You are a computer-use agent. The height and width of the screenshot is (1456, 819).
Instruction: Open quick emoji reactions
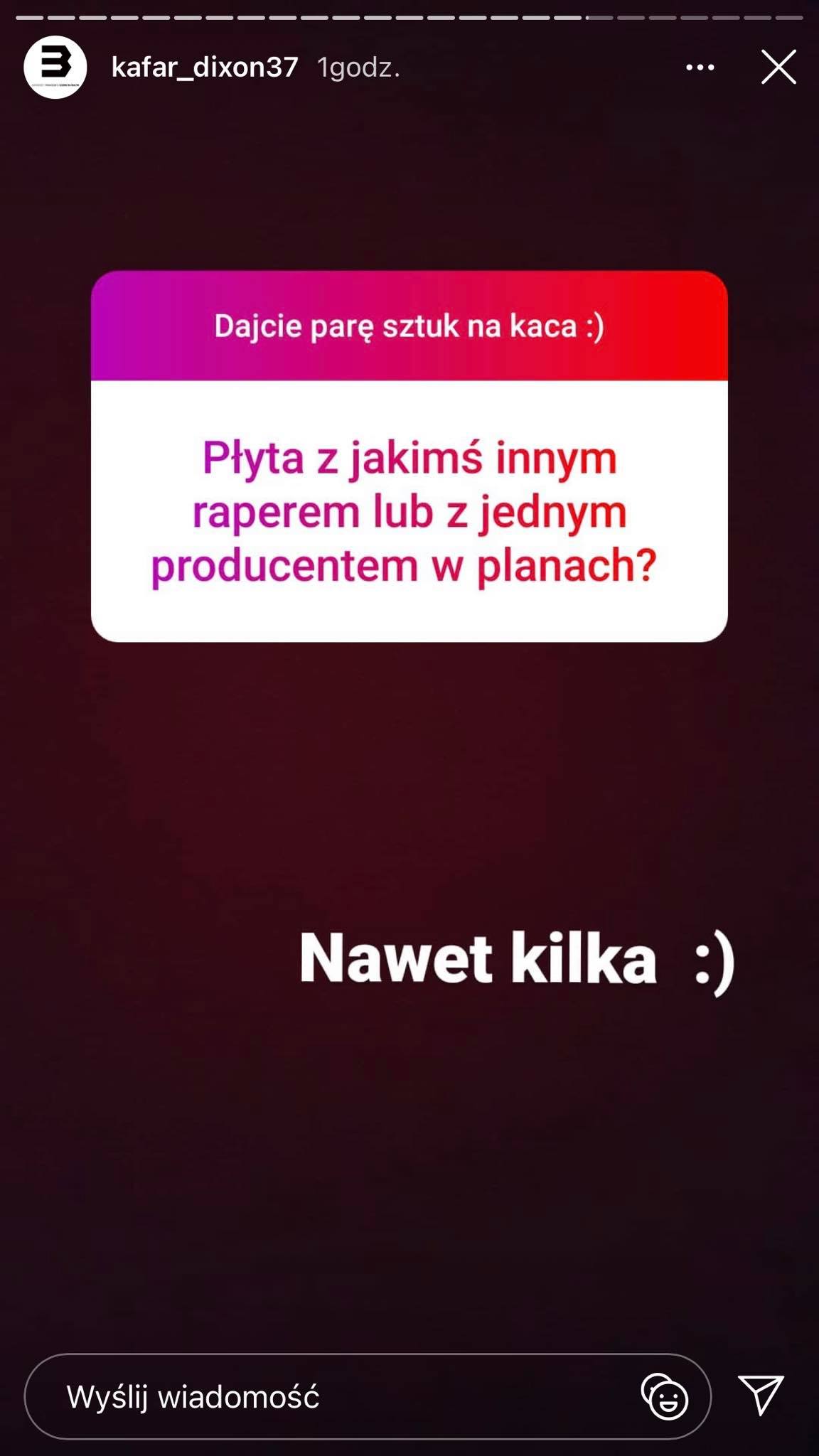pos(665,1396)
